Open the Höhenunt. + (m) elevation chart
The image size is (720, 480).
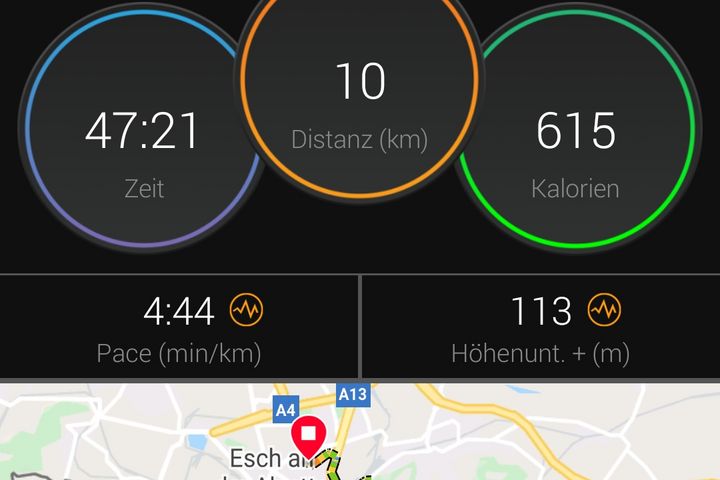tap(604, 311)
